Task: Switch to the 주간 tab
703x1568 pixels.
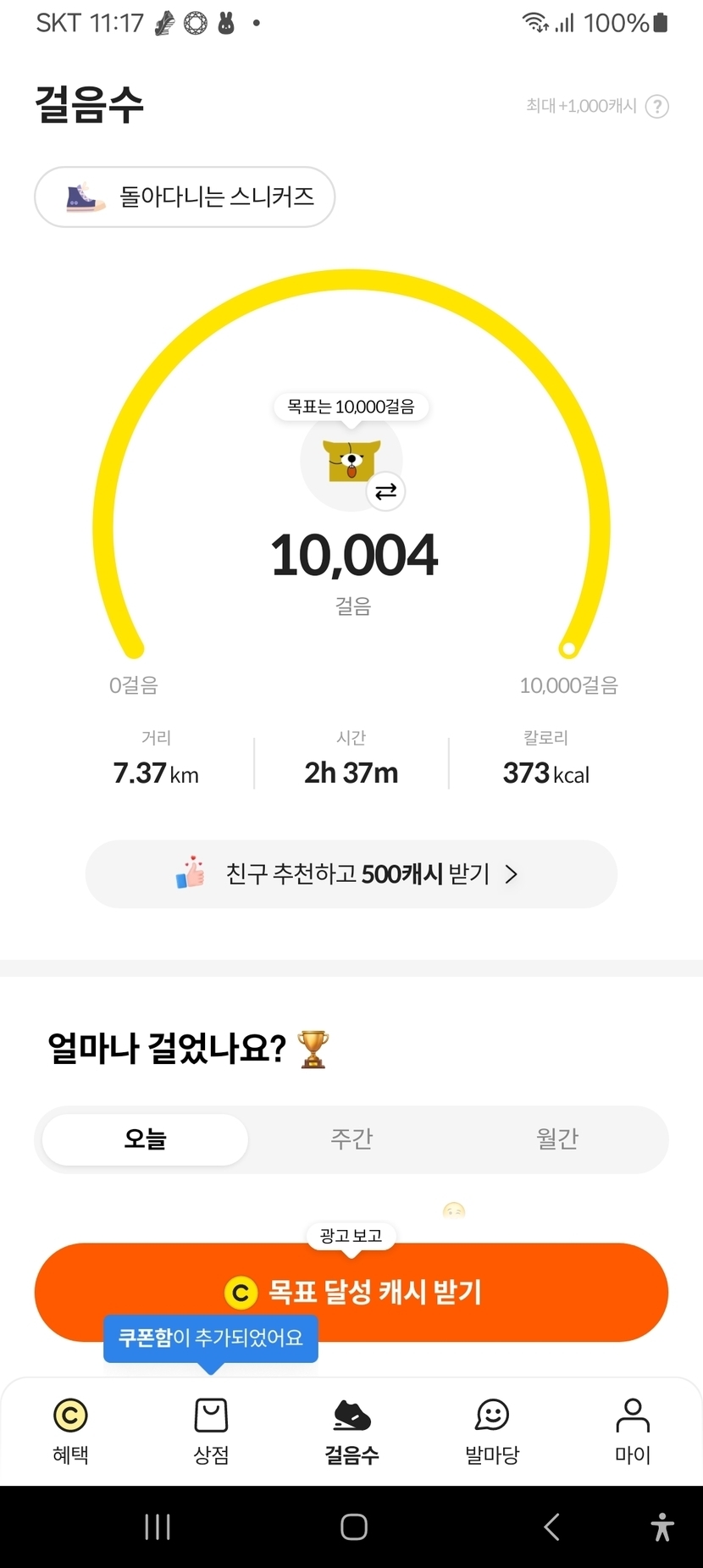Action: [351, 1139]
